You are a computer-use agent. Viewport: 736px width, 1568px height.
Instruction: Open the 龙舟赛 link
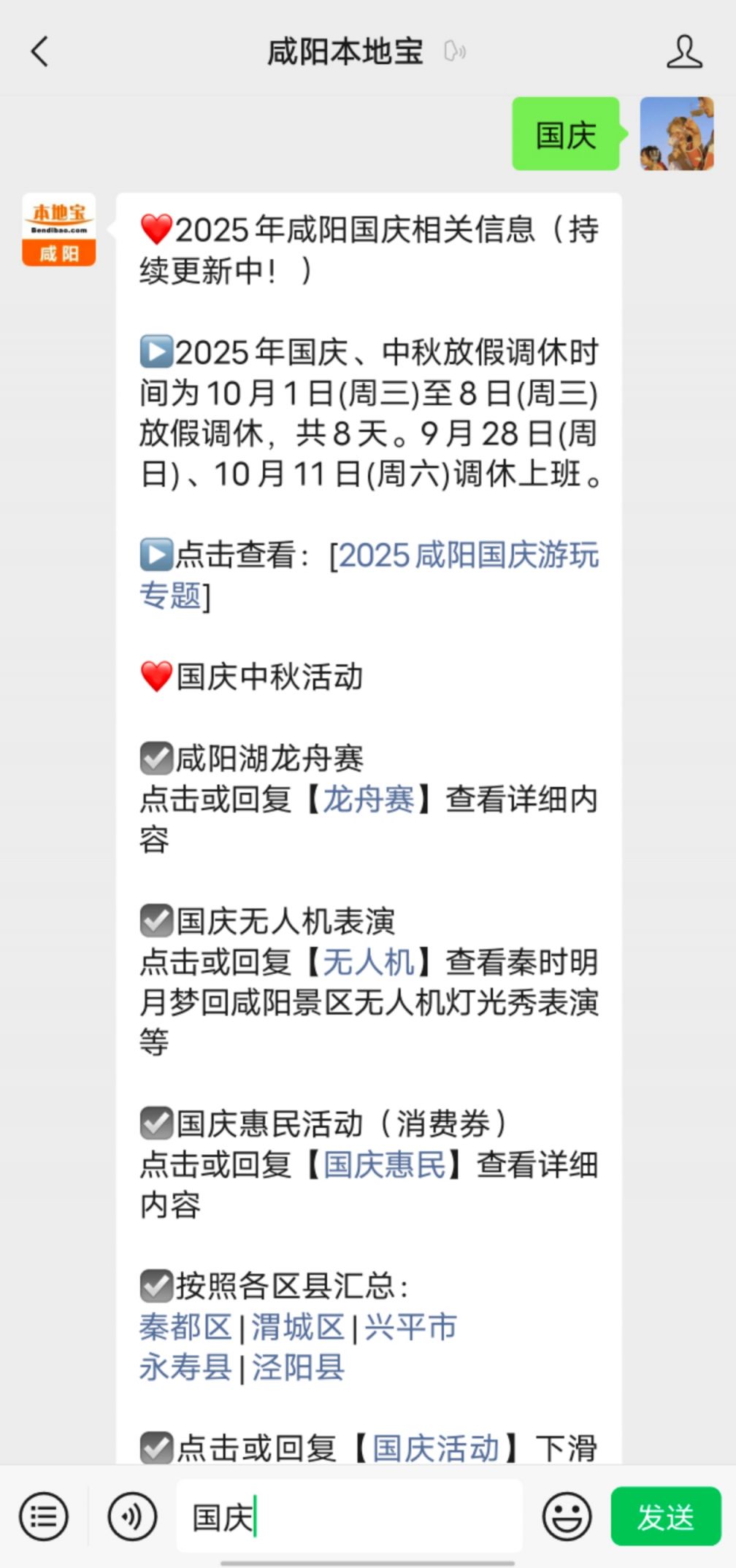(368, 799)
